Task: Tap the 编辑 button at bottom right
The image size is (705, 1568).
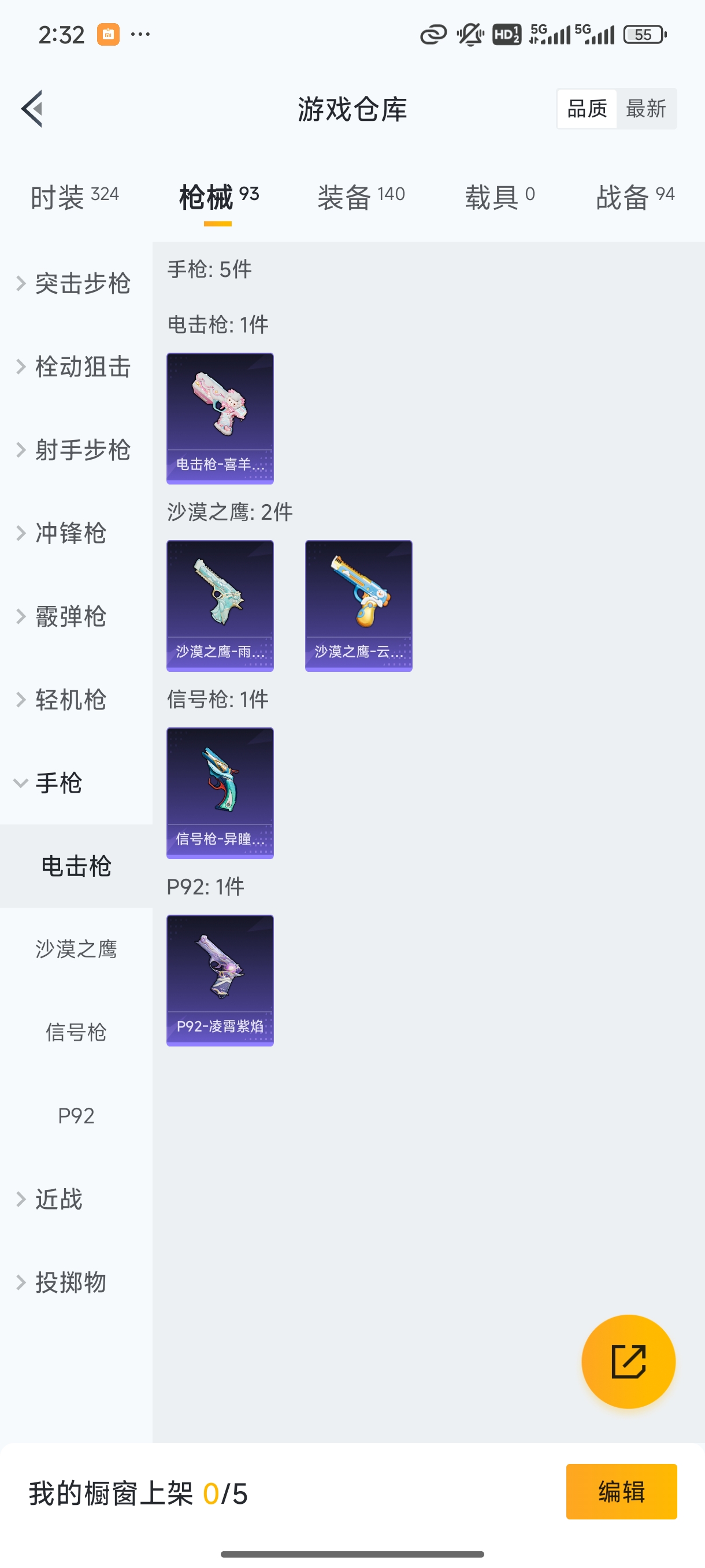Action: pos(622,1492)
